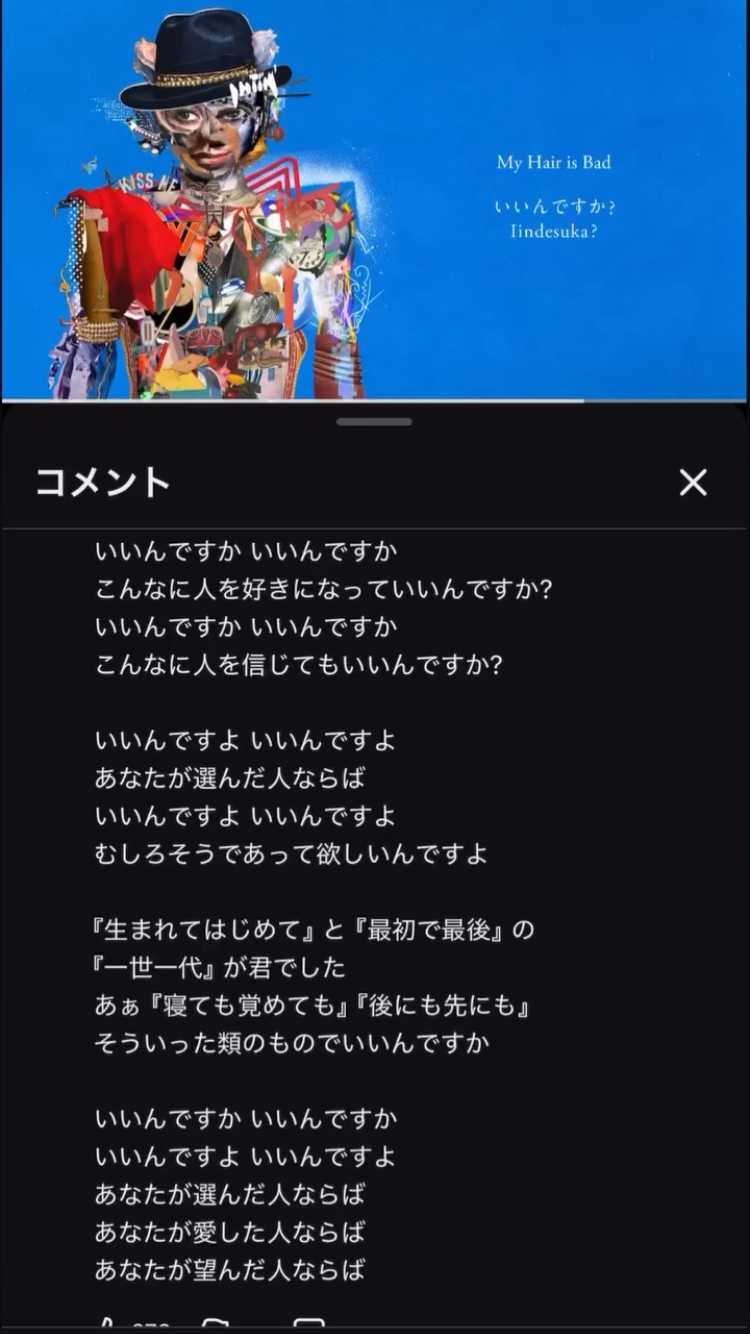Tap the My Hair is Bad video player
Viewport: 750px width, 1334px height.
(374, 200)
